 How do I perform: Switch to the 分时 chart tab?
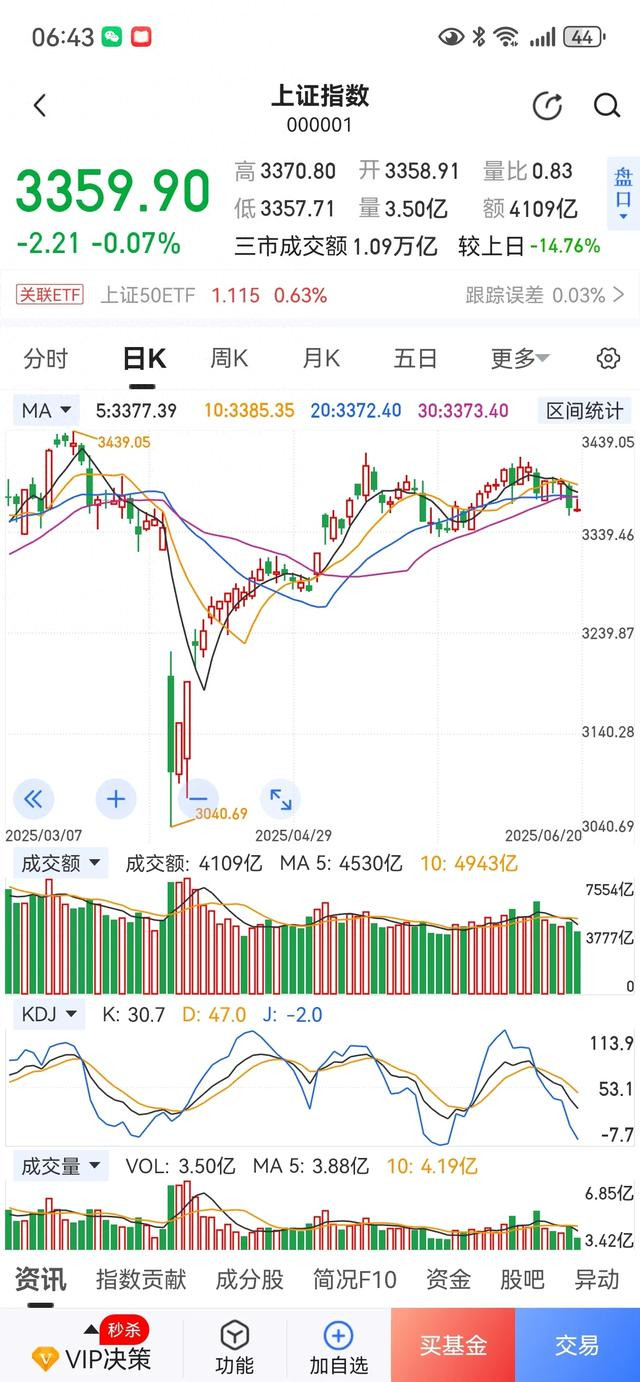[x=46, y=359]
